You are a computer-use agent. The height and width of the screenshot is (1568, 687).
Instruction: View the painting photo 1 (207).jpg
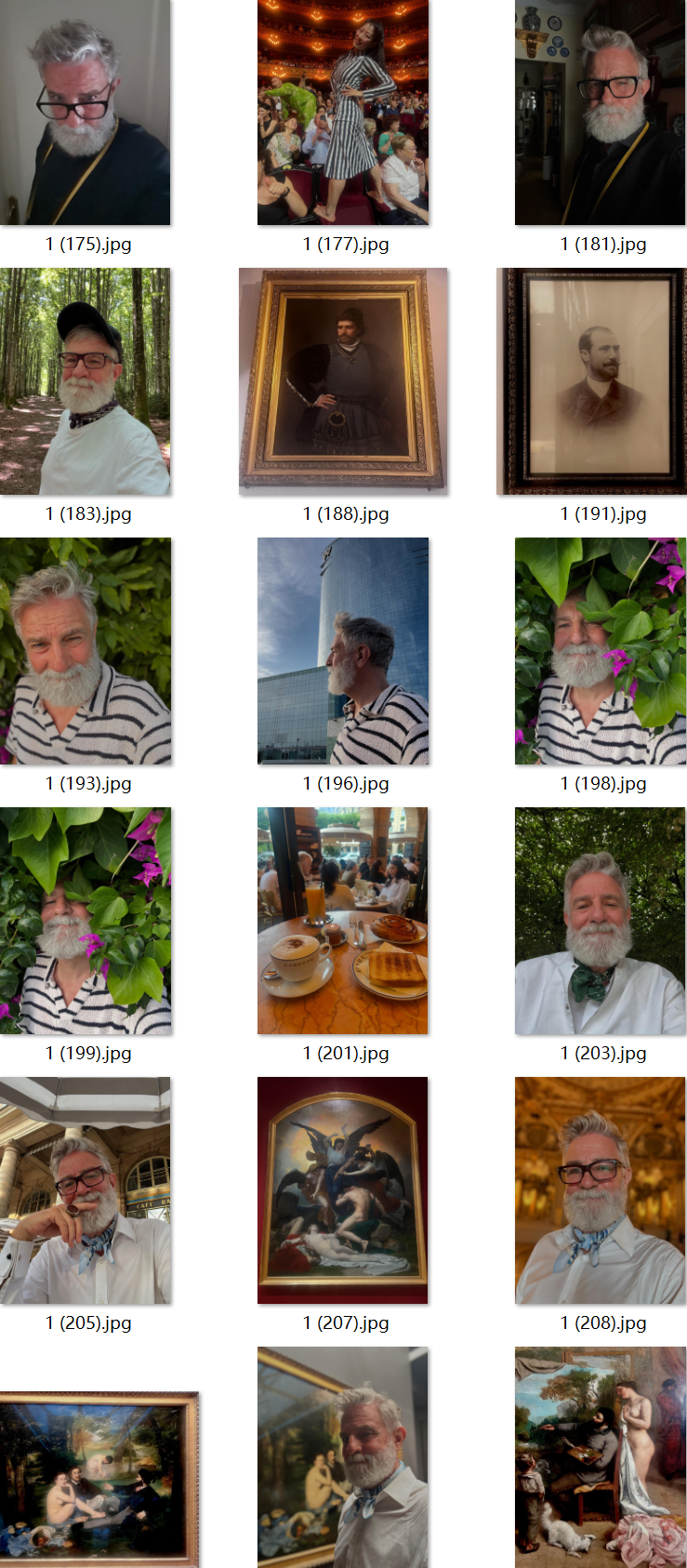[x=342, y=1190]
